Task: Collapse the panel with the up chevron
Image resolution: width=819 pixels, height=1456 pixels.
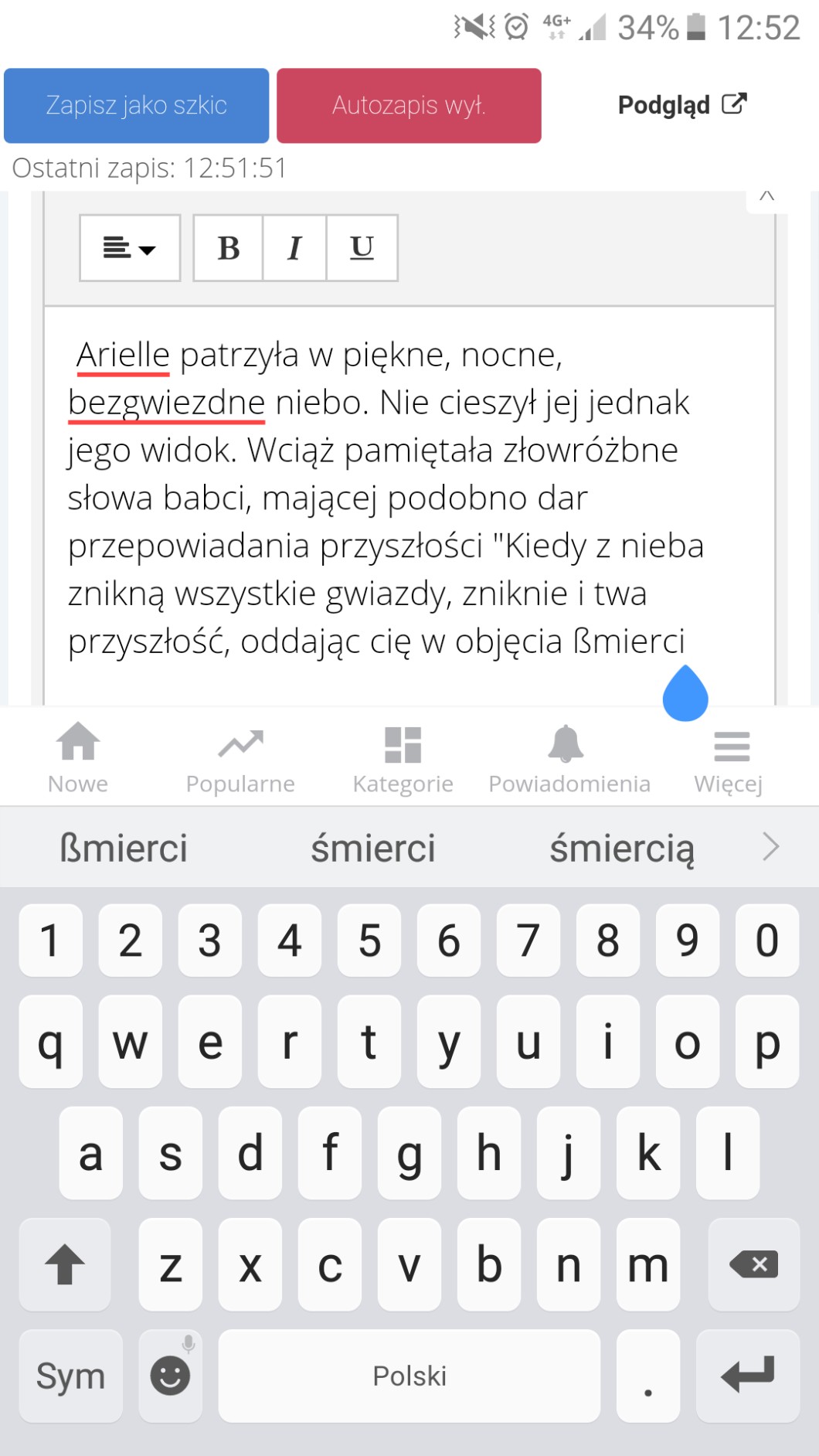Action: [766, 196]
